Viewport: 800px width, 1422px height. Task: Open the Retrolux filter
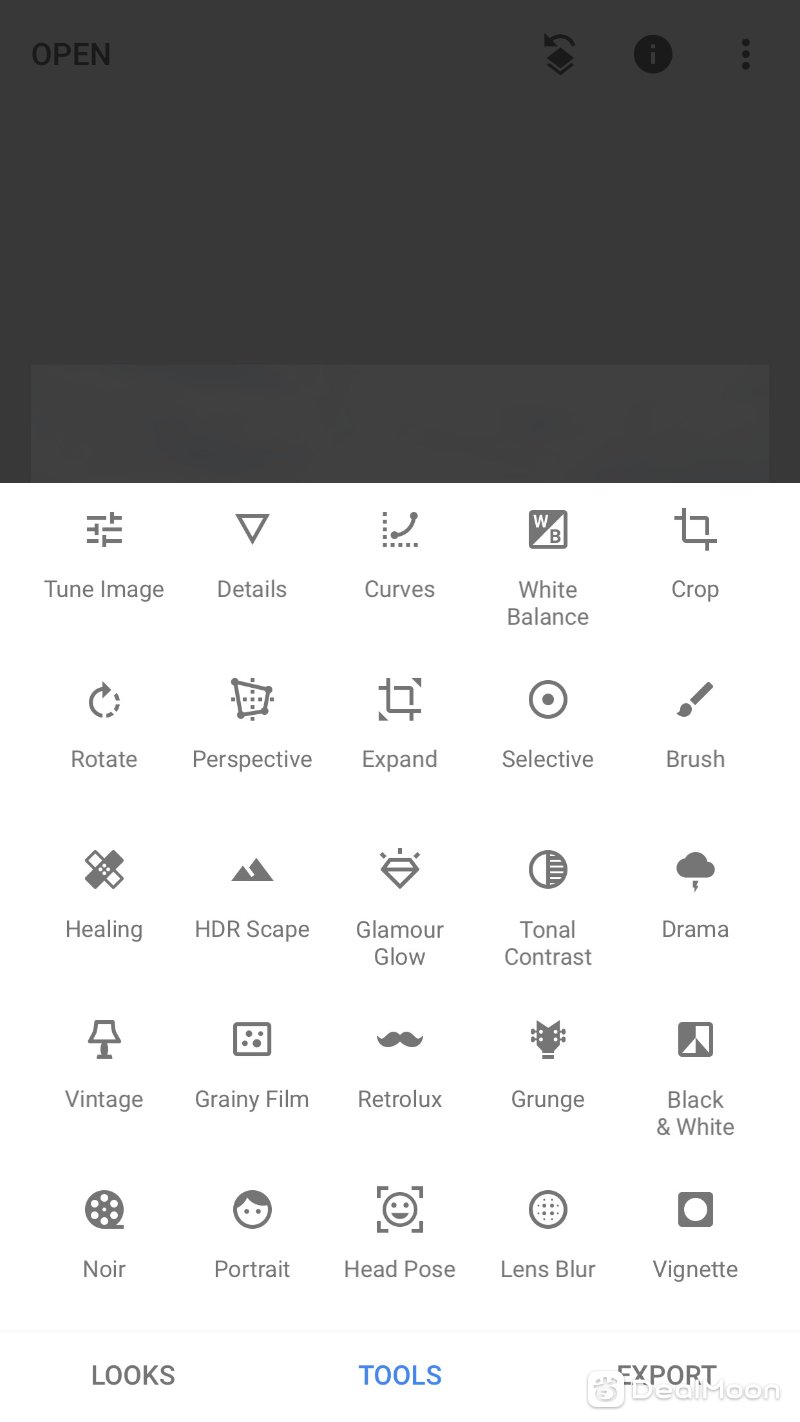[399, 1065]
